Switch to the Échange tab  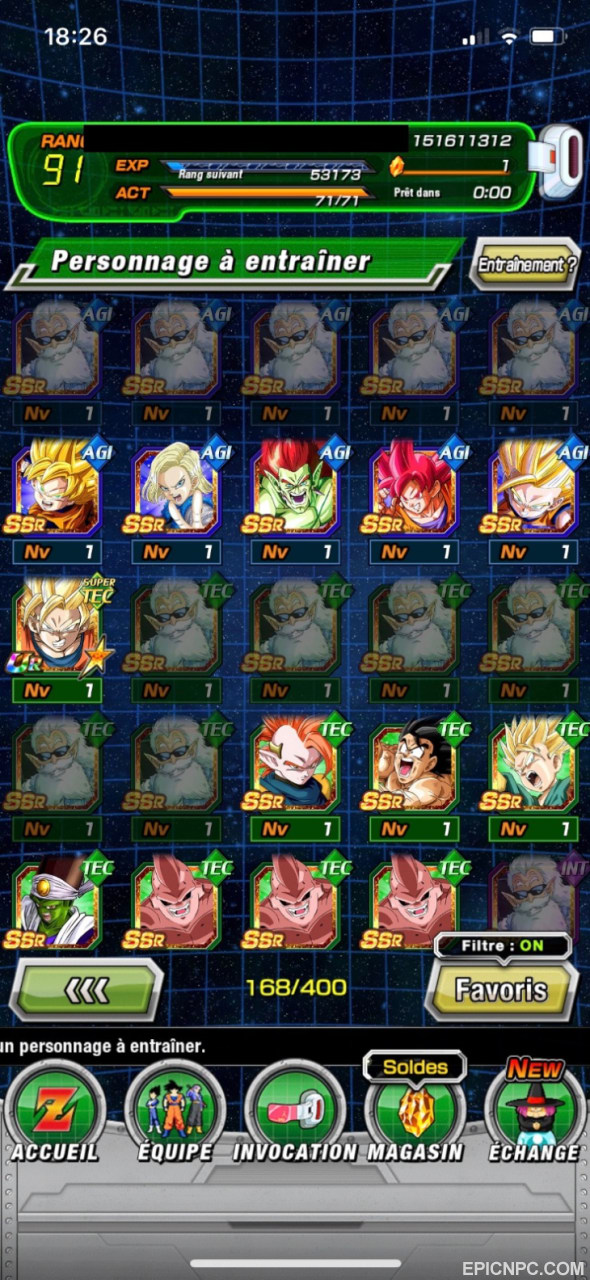pyautogui.click(x=535, y=1112)
